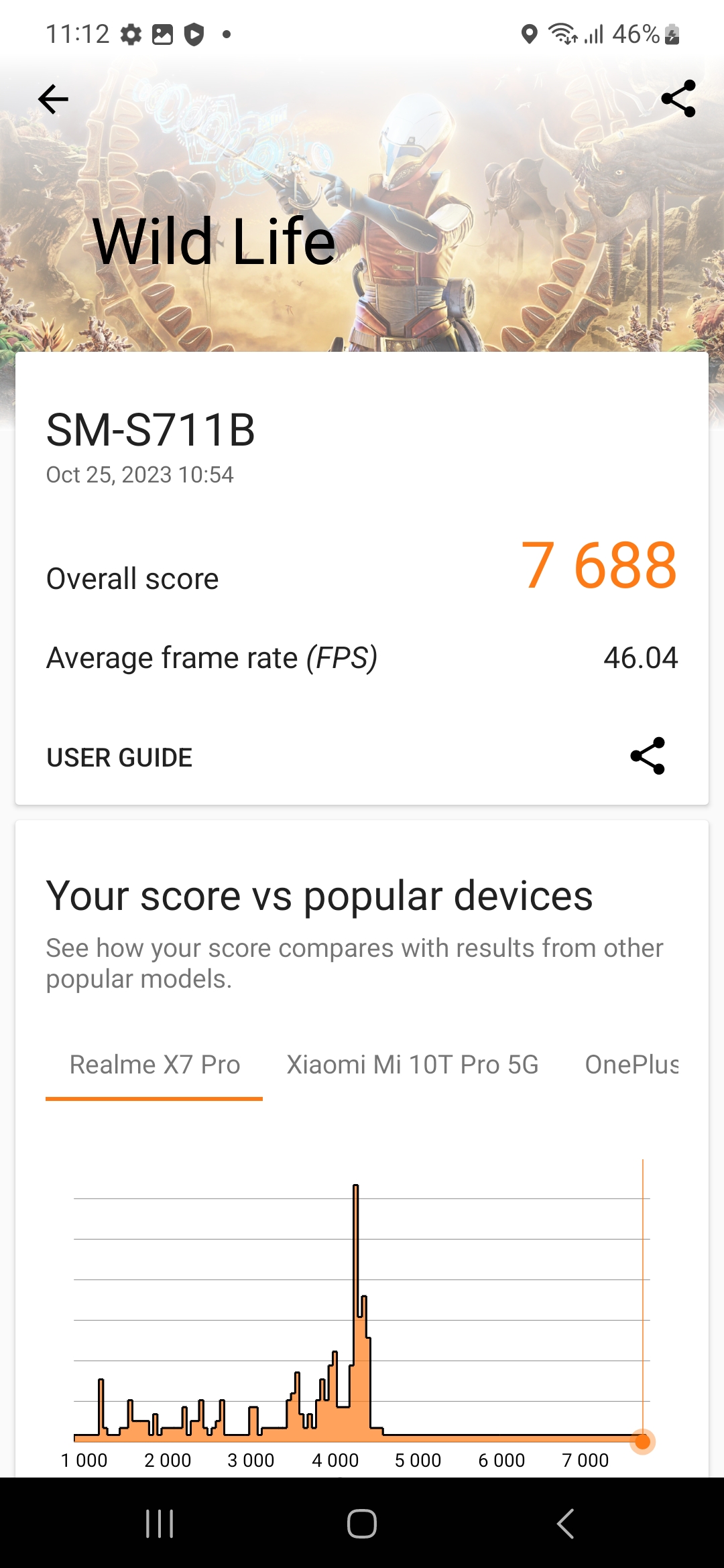The height and width of the screenshot is (1568, 724).
Task: Select the Realme X7 Pro tab
Action: point(154,1065)
